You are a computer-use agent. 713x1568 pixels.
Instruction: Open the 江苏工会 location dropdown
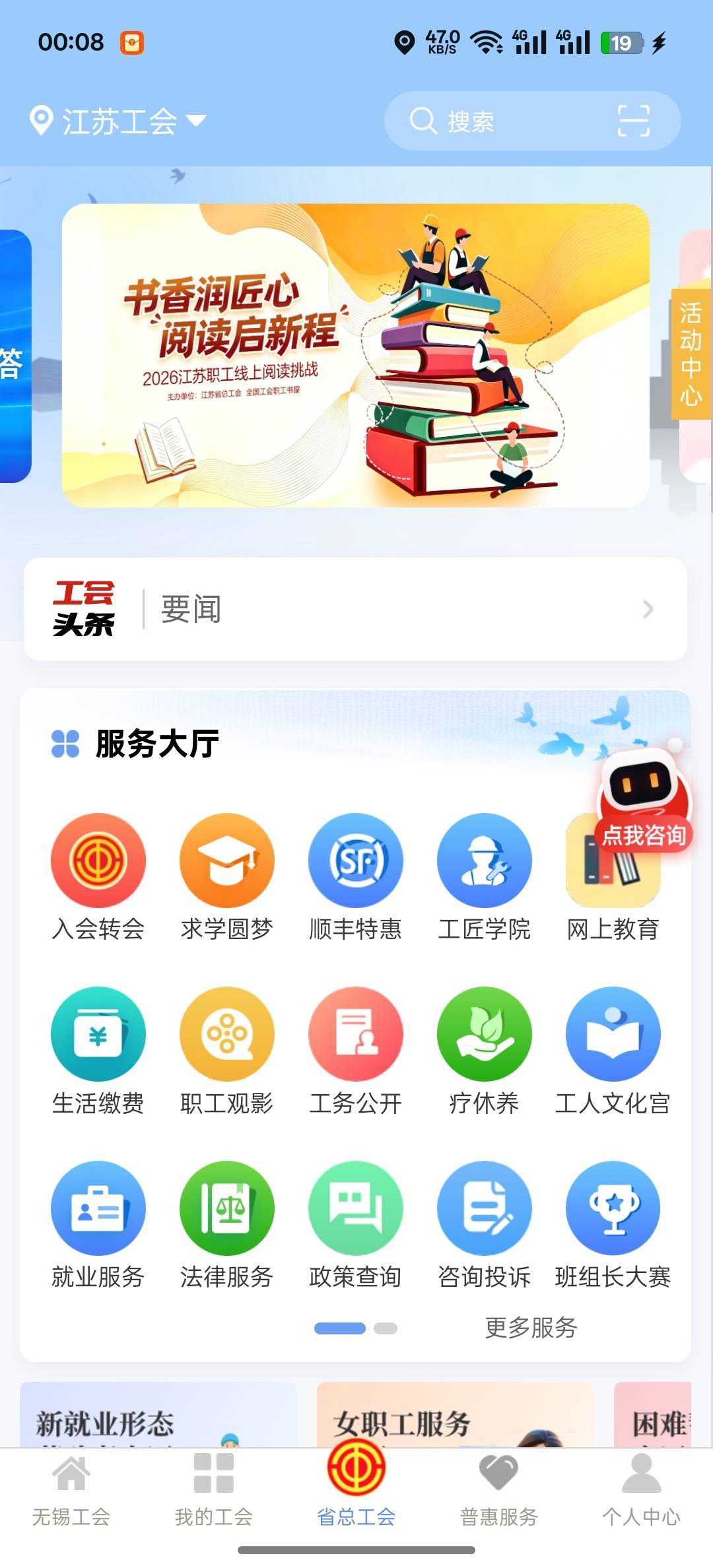[118, 121]
